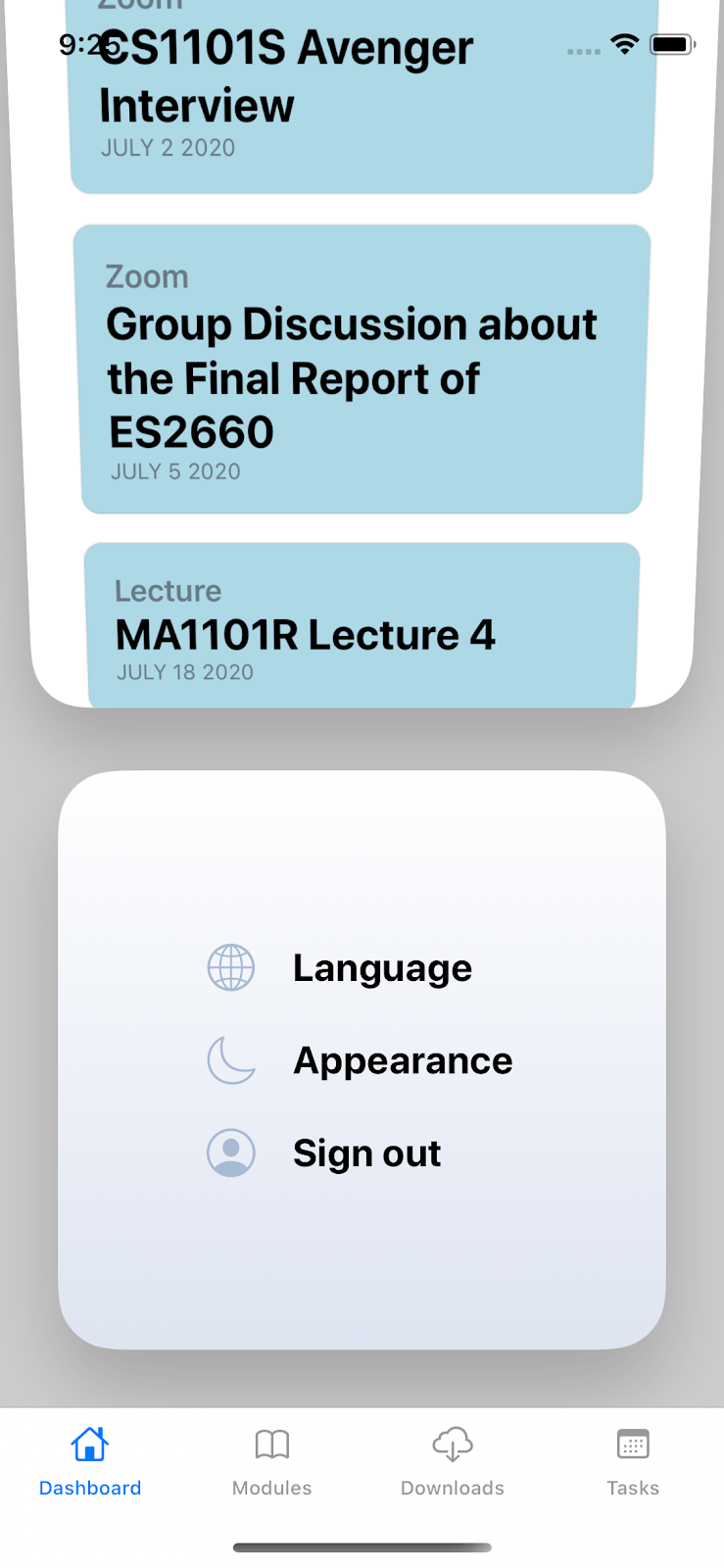This screenshot has height=1568, width=724.
Task: Open the CS1101S Avenger Interview card
Action: (x=362, y=98)
